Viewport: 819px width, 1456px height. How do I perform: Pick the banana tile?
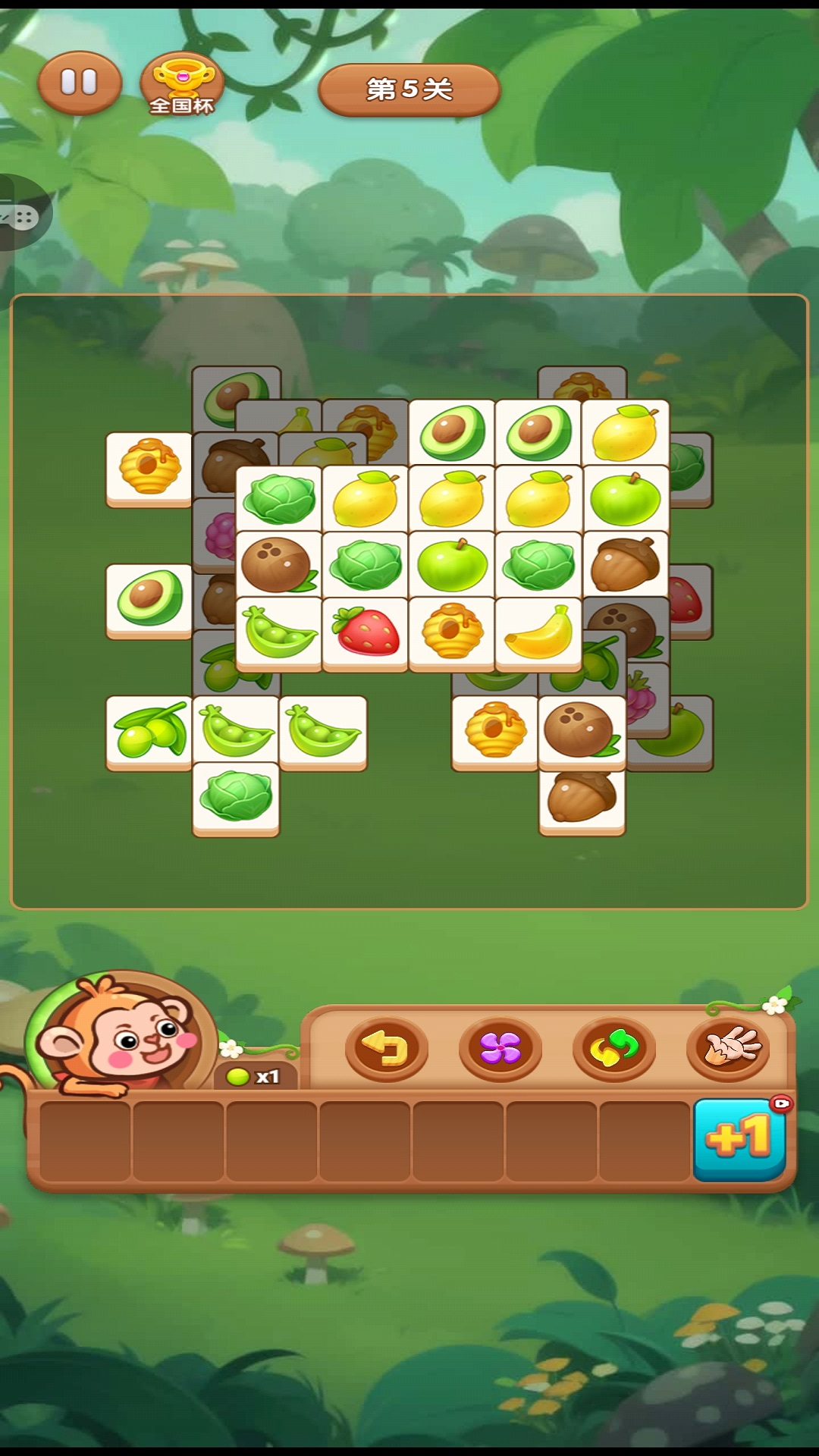tap(538, 632)
